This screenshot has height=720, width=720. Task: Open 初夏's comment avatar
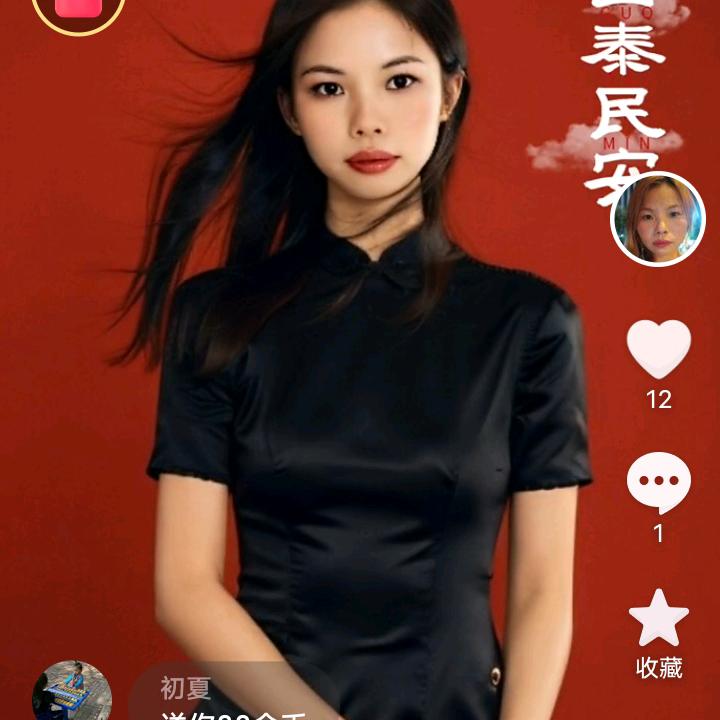pos(72,692)
